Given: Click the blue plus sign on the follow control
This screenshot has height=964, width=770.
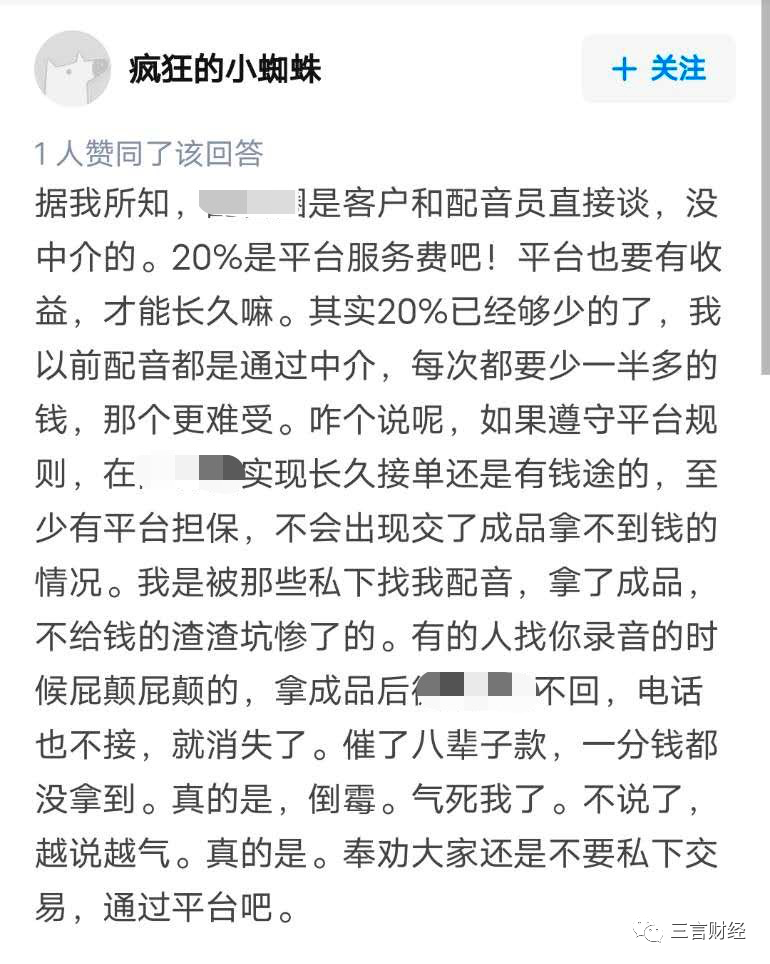Looking at the screenshot, I should (623, 69).
